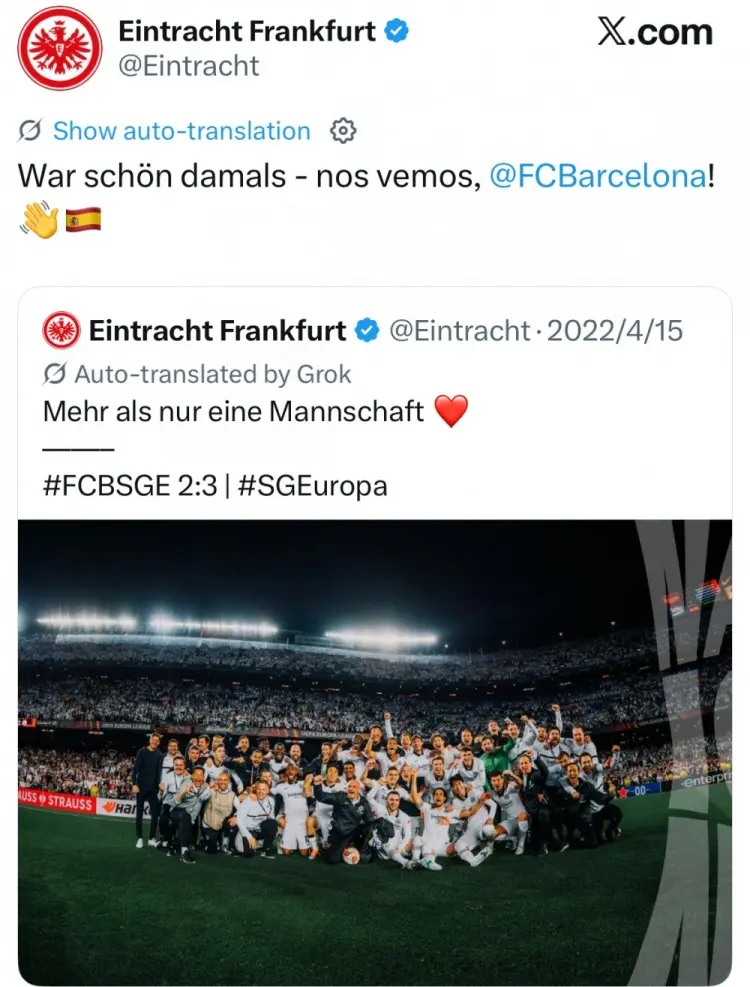750x987 pixels.
Task: Open Eintracht Frankfurt's profile avatar at the top
Action: tap(60, 48)
